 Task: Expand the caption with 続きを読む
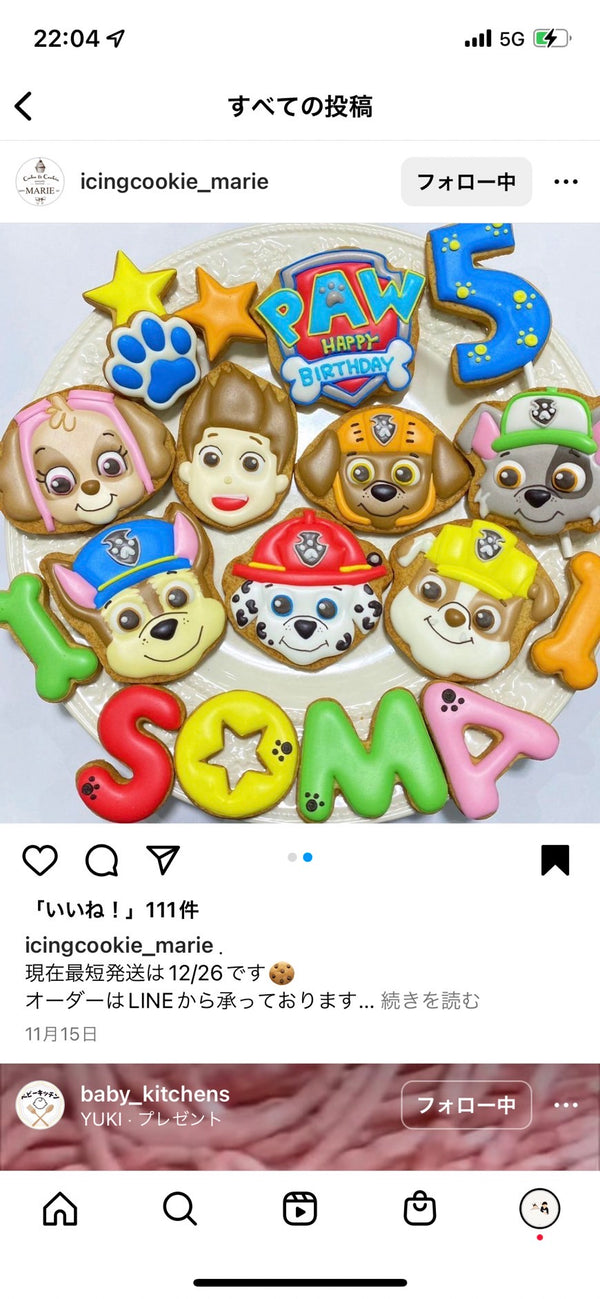tap(430, 1000)
